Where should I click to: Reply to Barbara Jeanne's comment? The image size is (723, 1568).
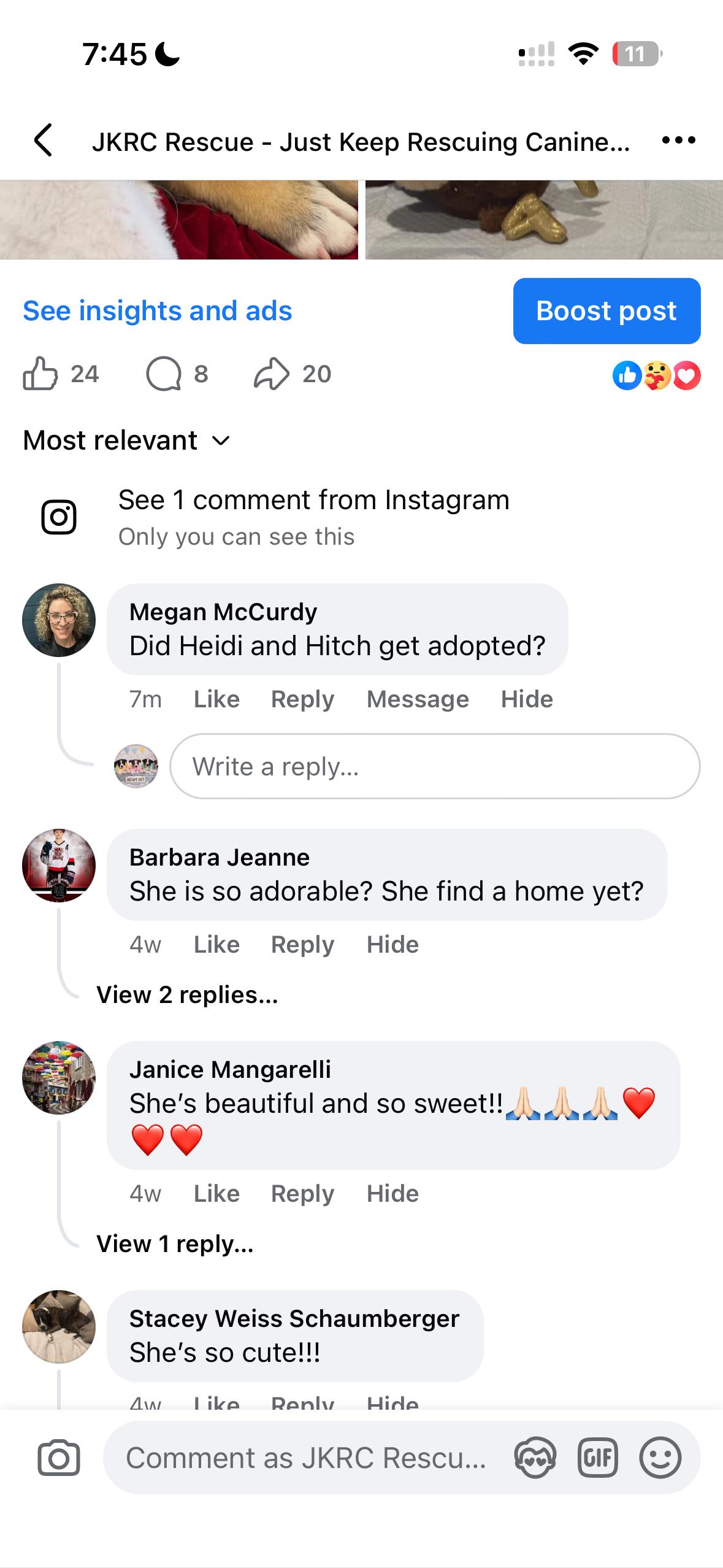302,945
